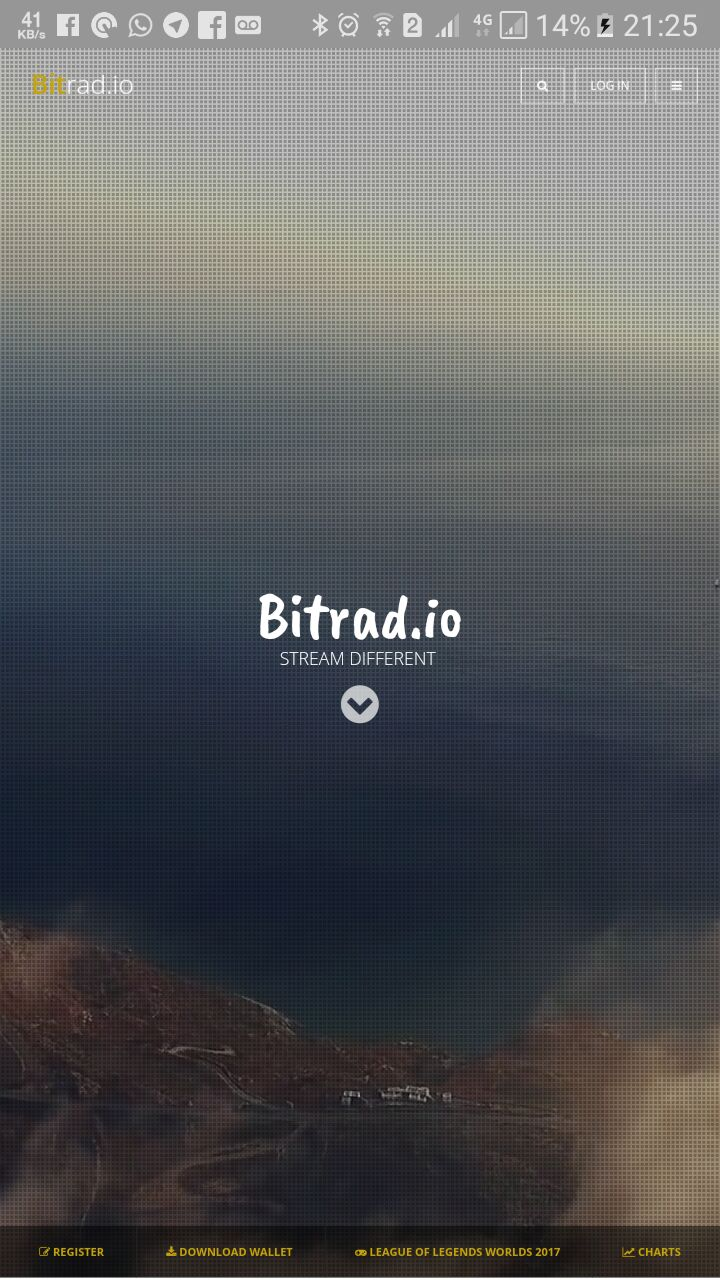
Task: Open the Download Wallet page
Action: [x=236, y=1252]
